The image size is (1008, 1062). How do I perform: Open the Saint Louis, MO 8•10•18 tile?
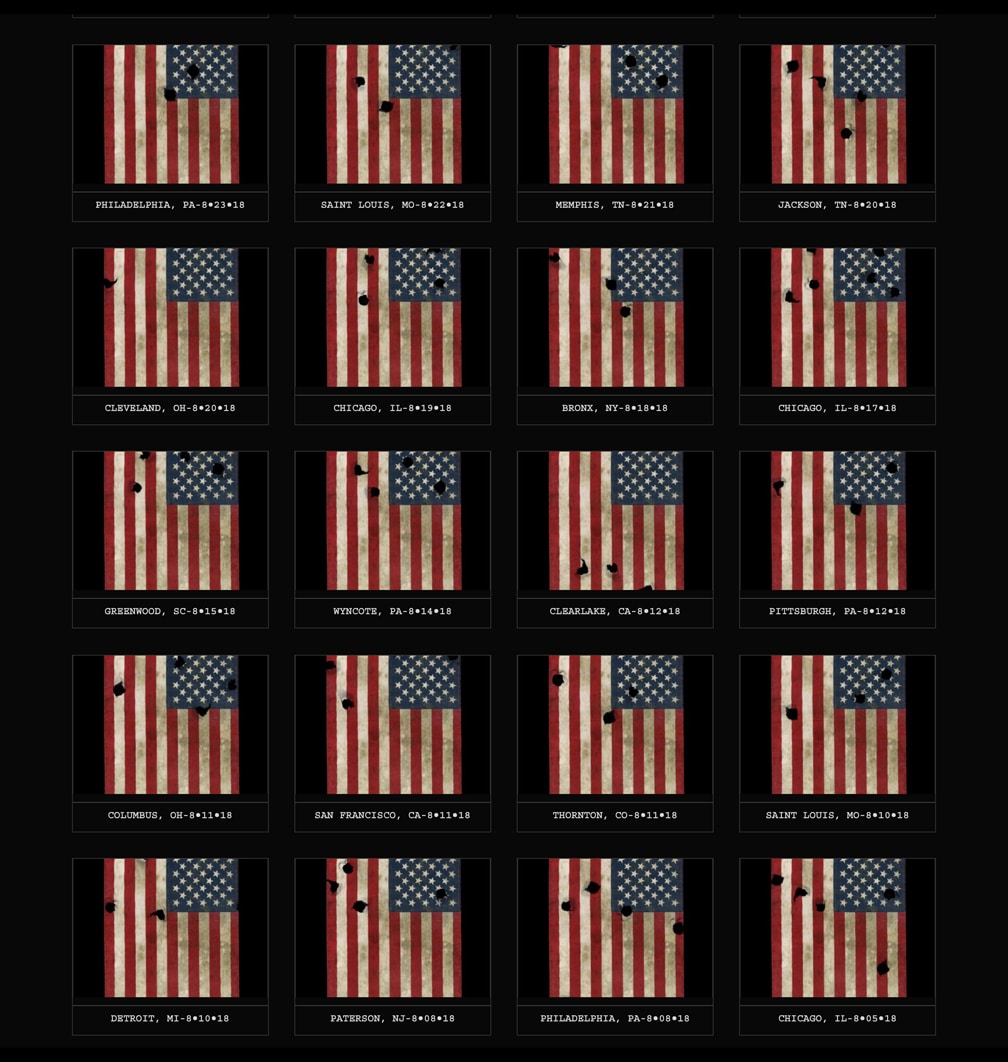pos(838,725)
